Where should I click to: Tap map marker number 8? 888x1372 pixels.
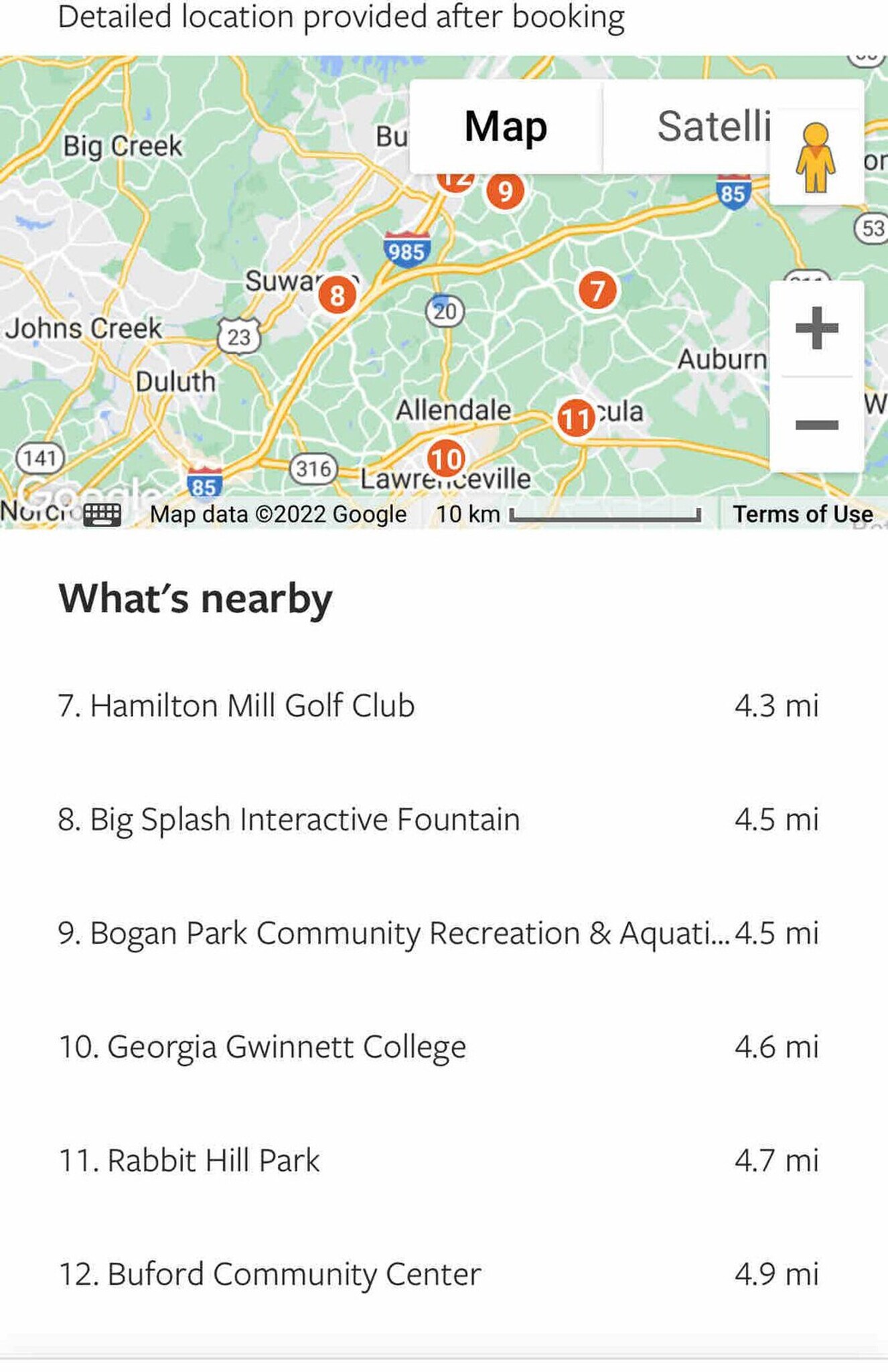pyautogui.click(x=337, y=295)
